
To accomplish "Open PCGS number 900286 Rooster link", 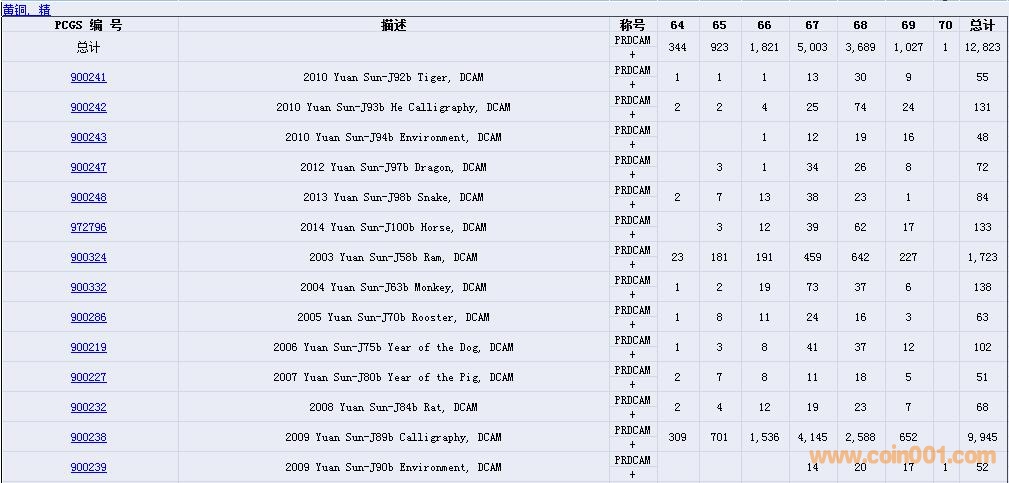I will 88,317.
